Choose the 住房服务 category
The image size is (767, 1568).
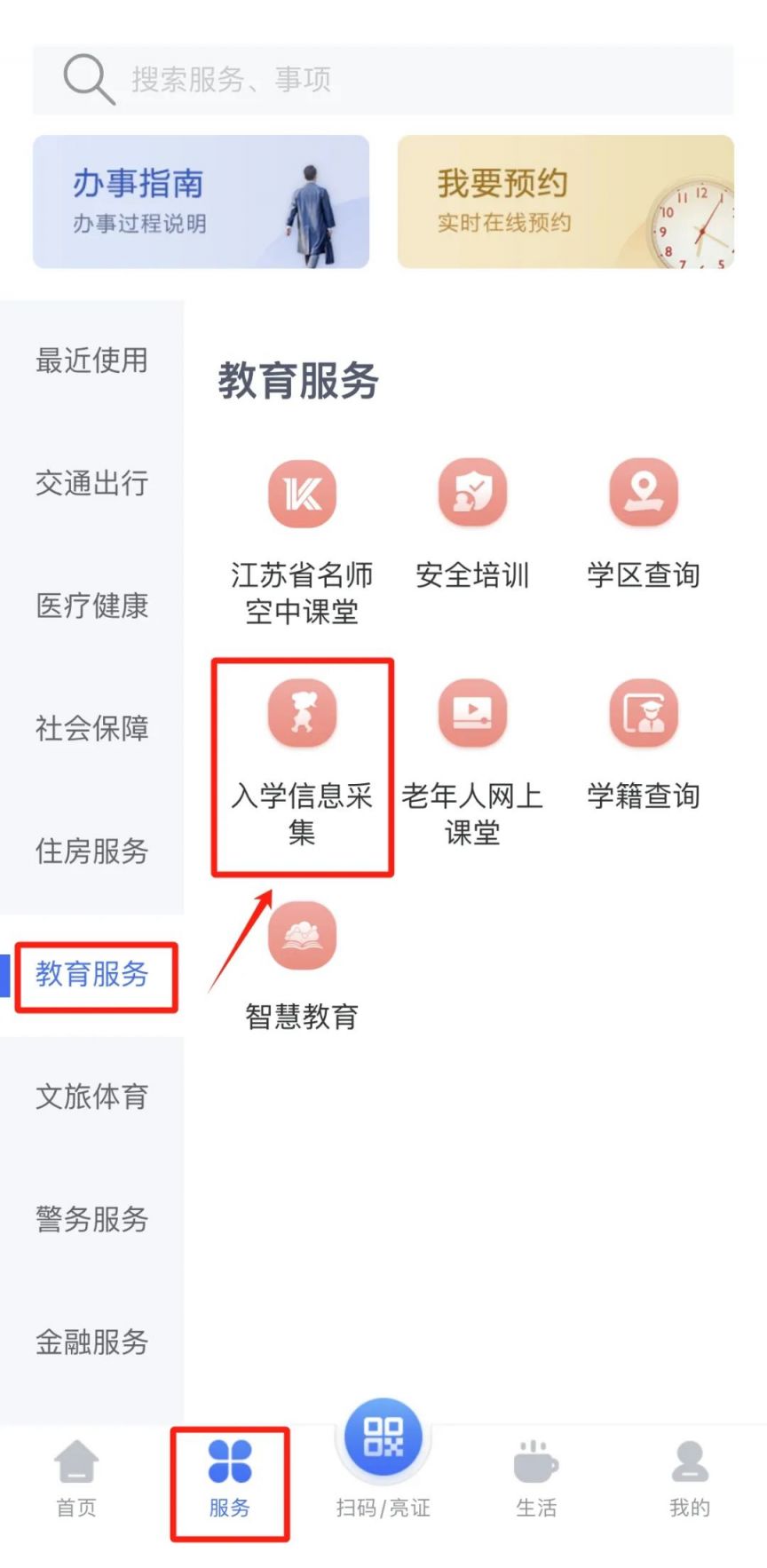click(x=91, y=851)
